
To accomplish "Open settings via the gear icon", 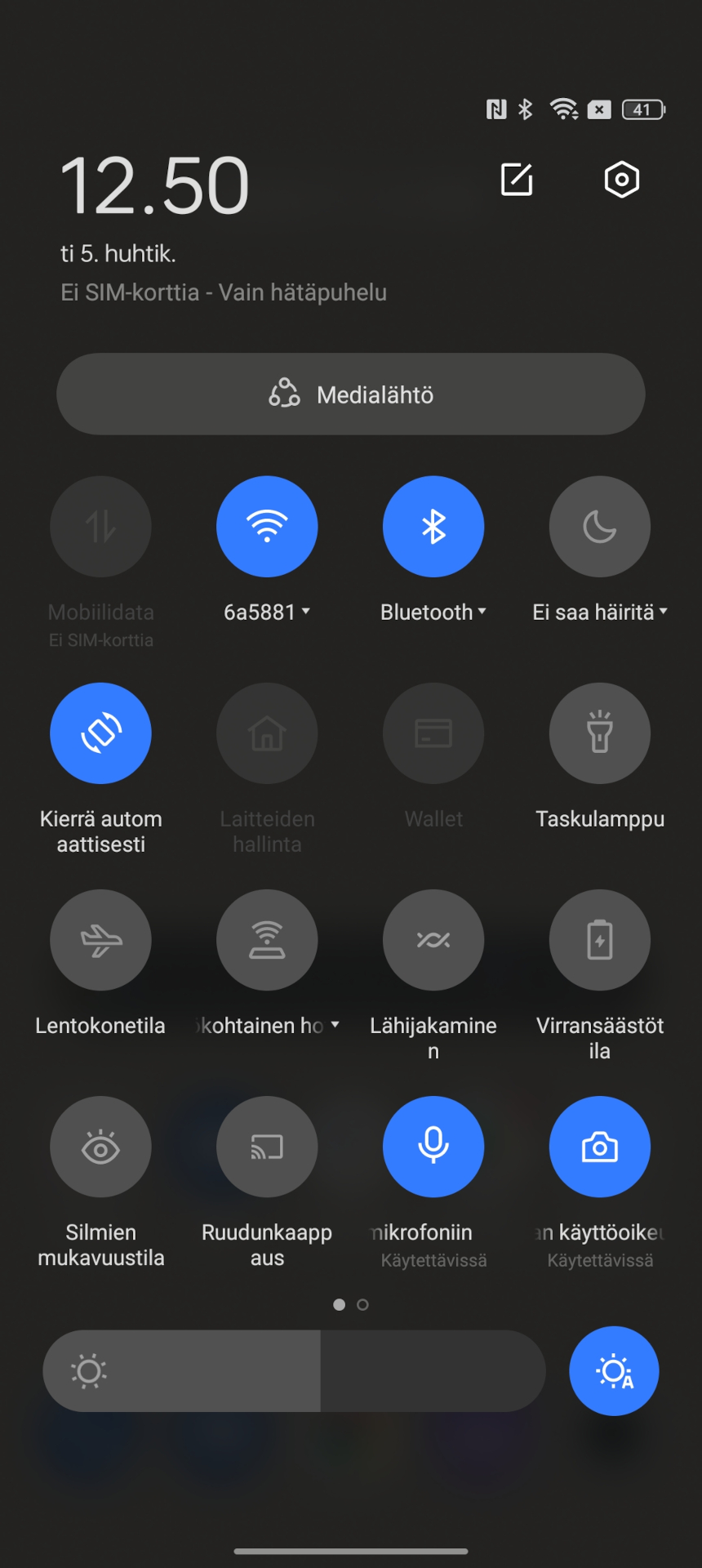I will [621, 180].
